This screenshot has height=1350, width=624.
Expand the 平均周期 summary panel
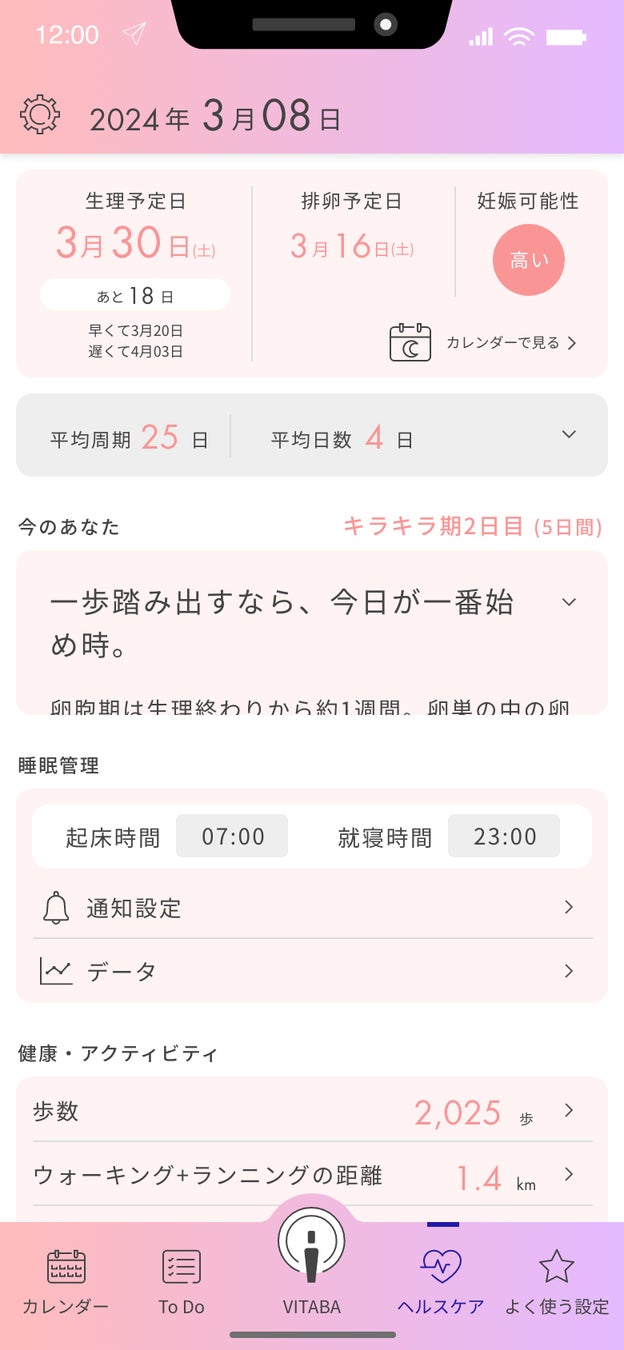(x=569, y=434)
